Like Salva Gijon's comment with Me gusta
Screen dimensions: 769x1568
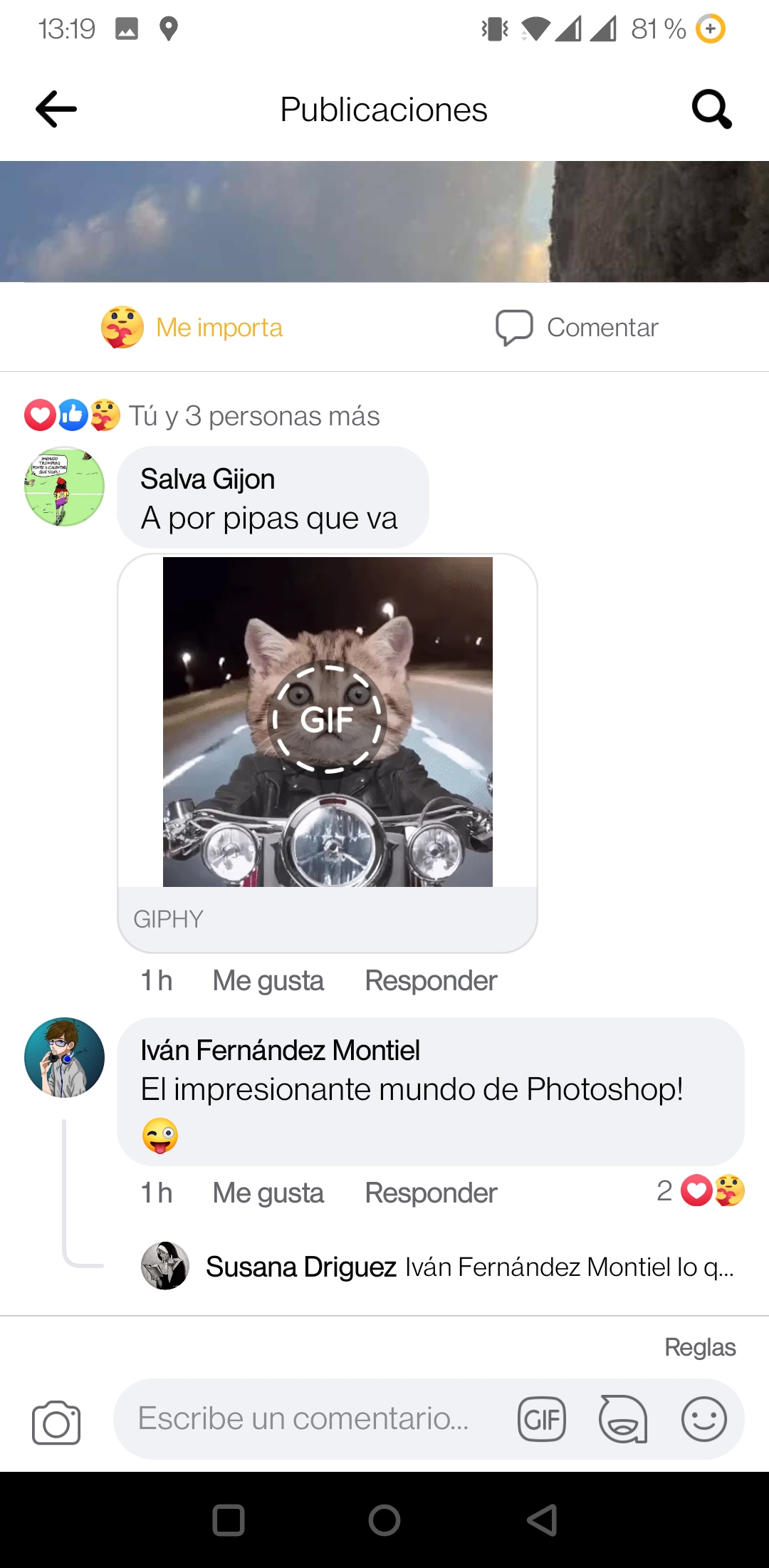click(x=268, y=981)
